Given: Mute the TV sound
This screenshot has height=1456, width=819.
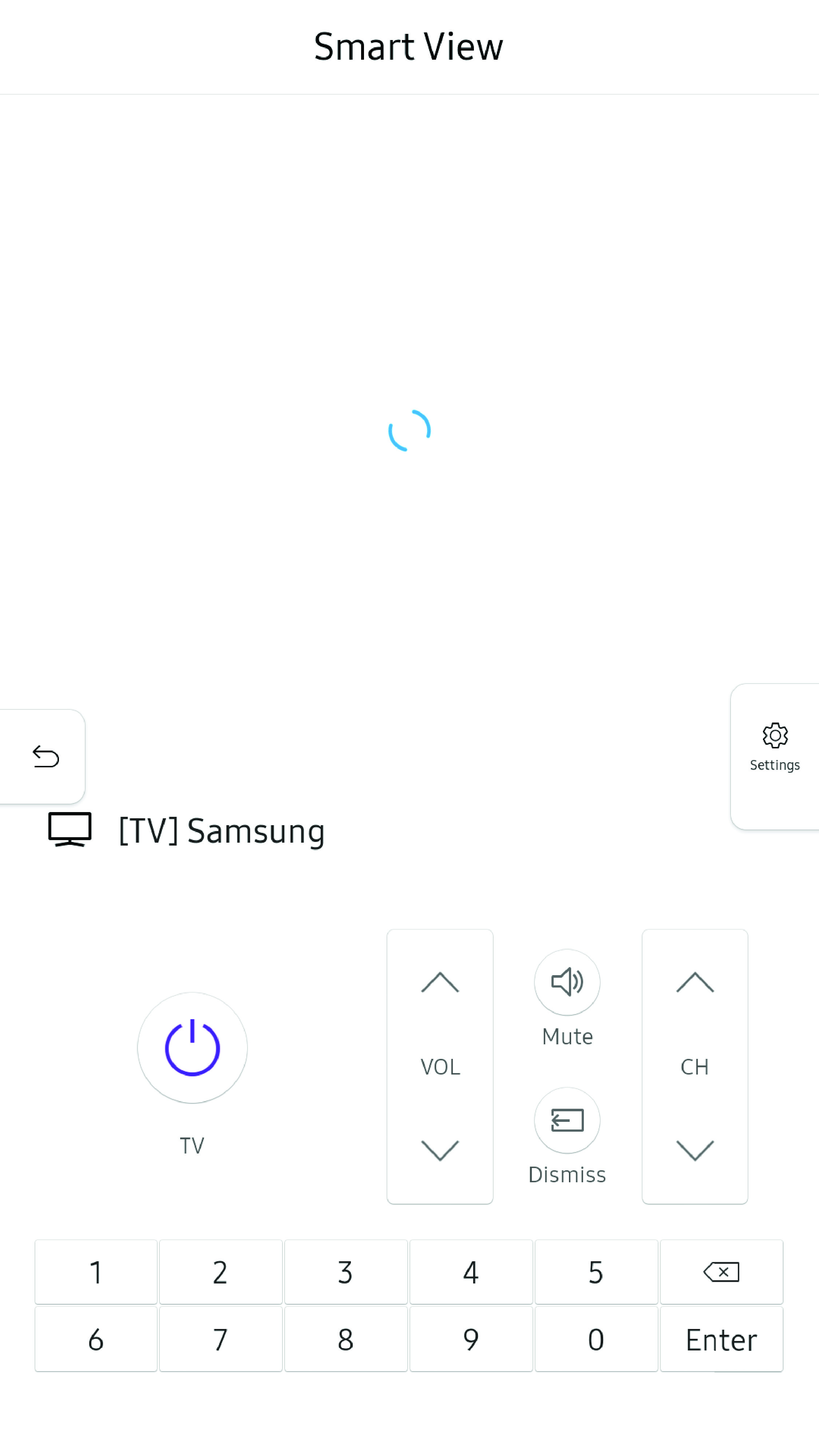Looking at the screenshot, I should [x=567, y=982].
